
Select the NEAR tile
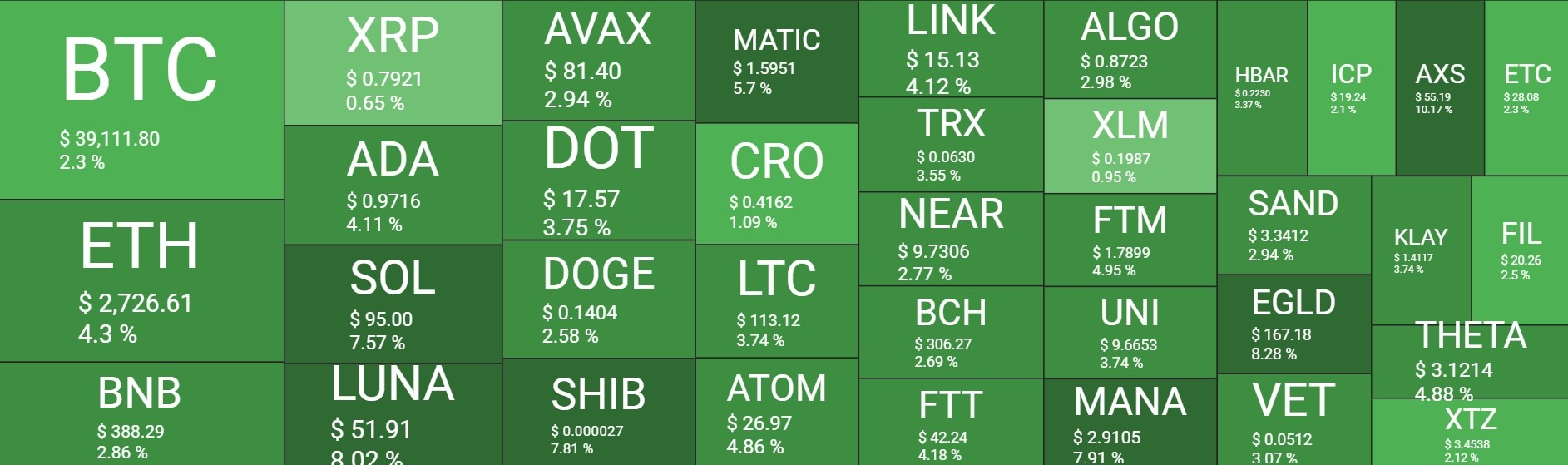(950, 239)
